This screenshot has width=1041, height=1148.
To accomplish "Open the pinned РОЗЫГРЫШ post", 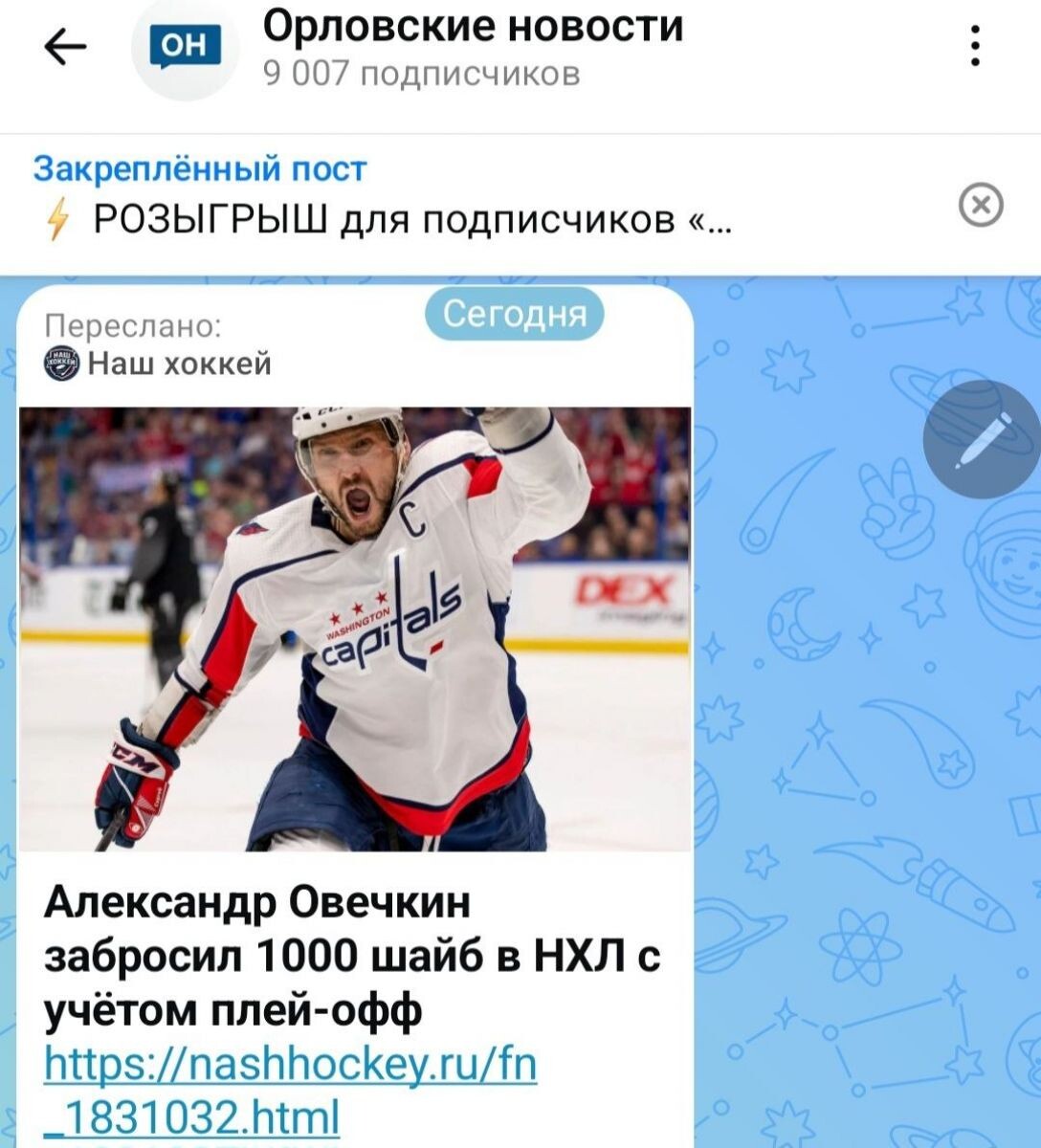I will point(411,222).
